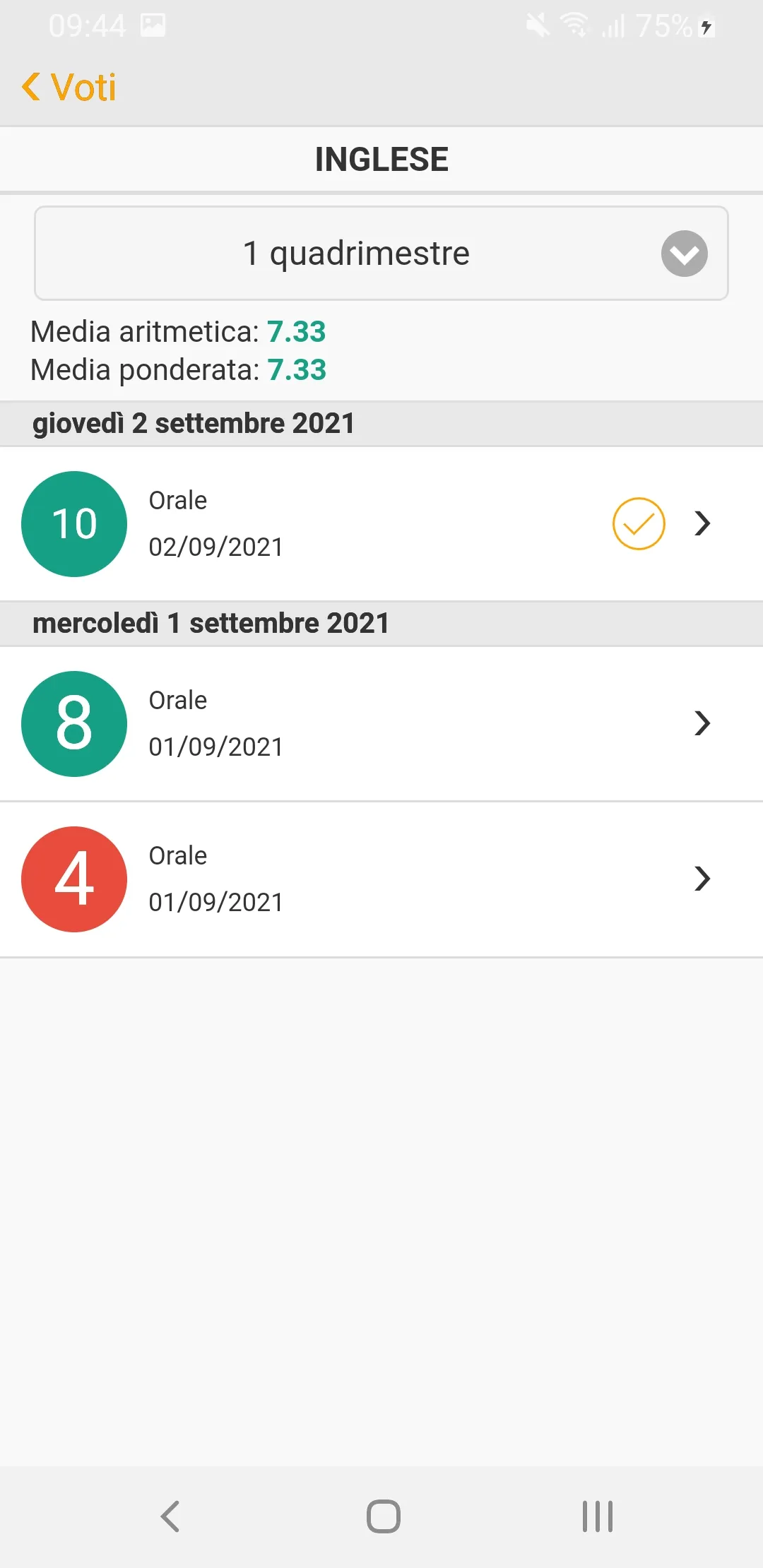Tap the yellow checkmark on the grade 10 entry

638,523
